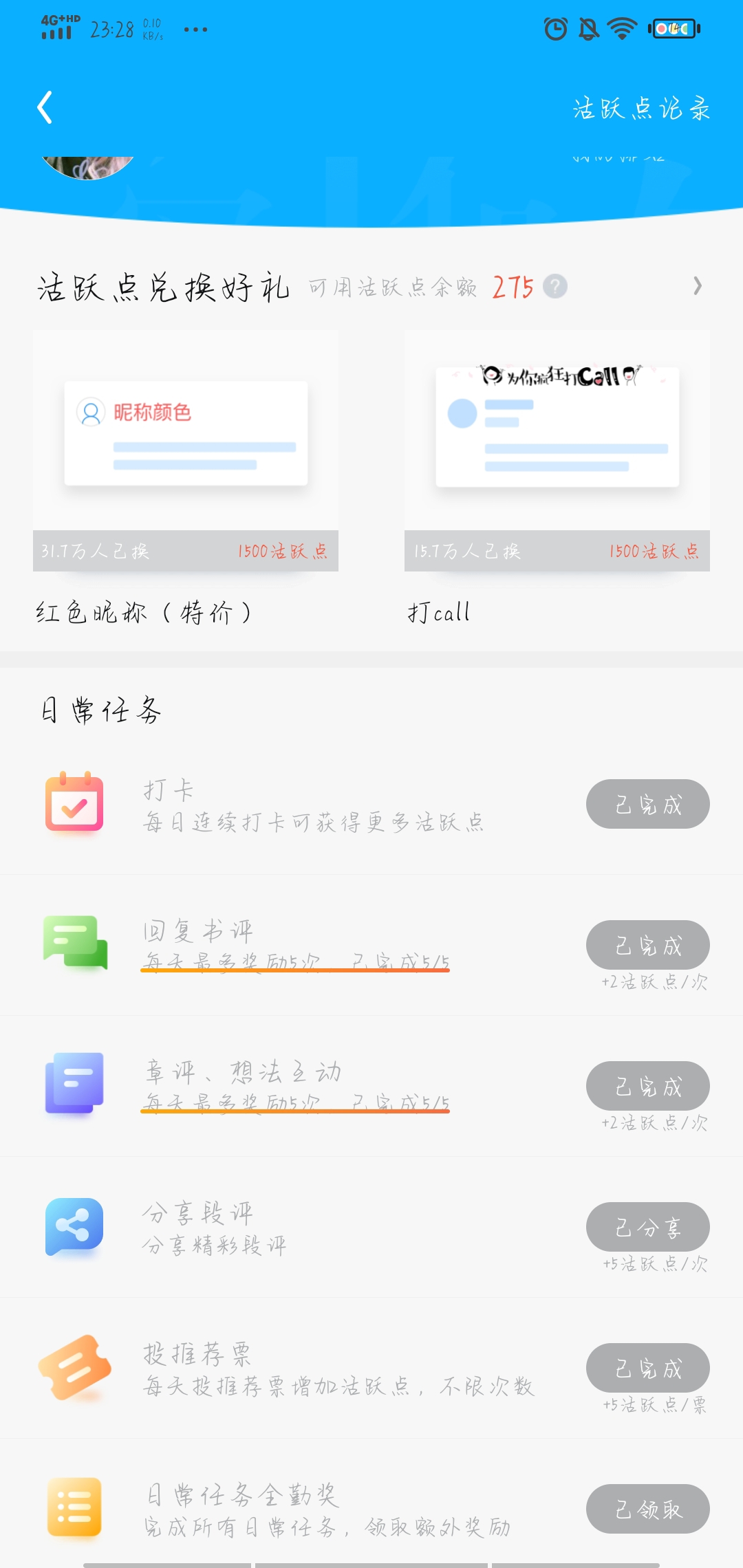
Task: Tap 已分享 button for 分享段评
Action: [x=647, y=1227]
